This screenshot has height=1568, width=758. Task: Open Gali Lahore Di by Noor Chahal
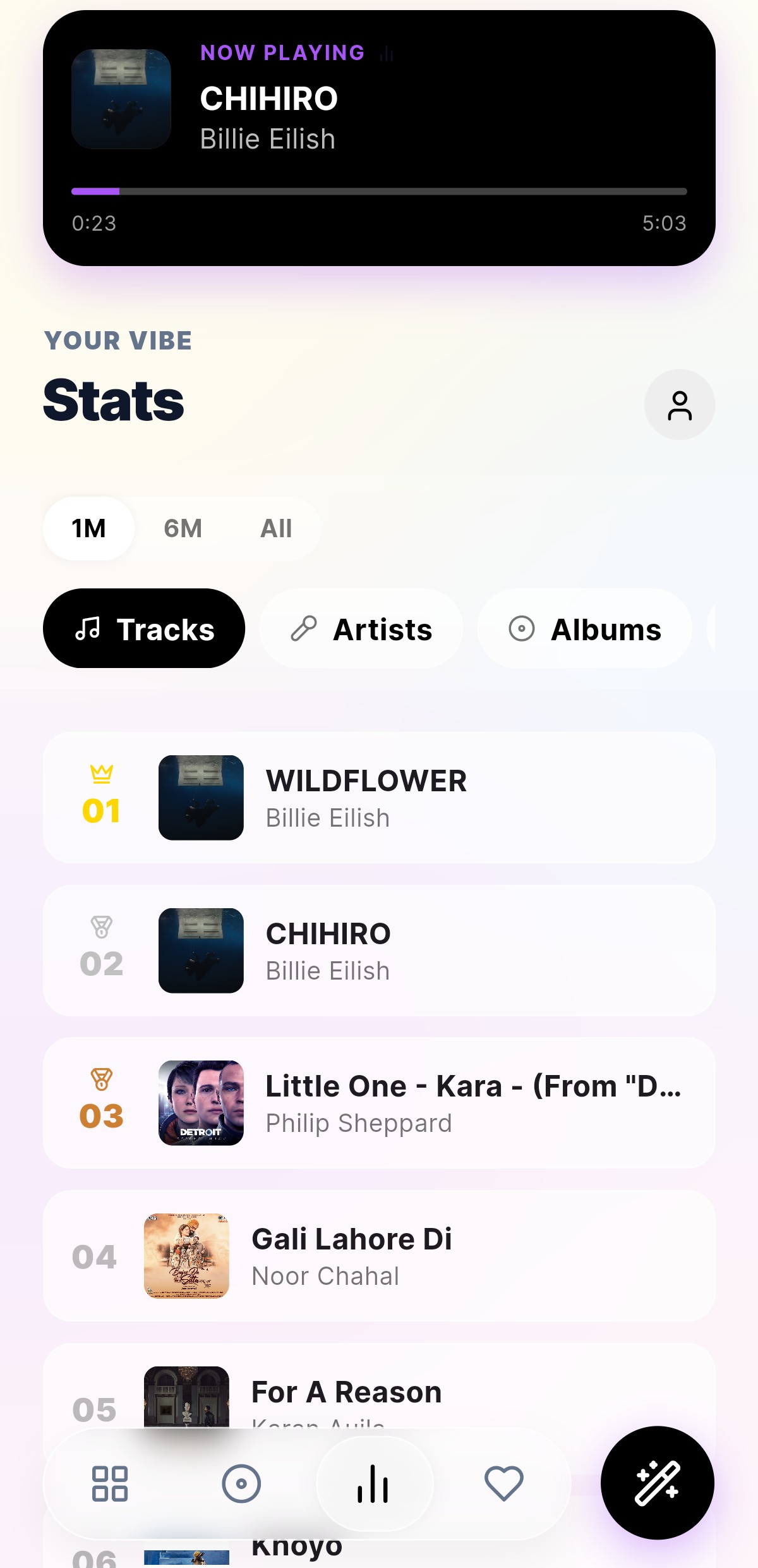click(379, 1256)
